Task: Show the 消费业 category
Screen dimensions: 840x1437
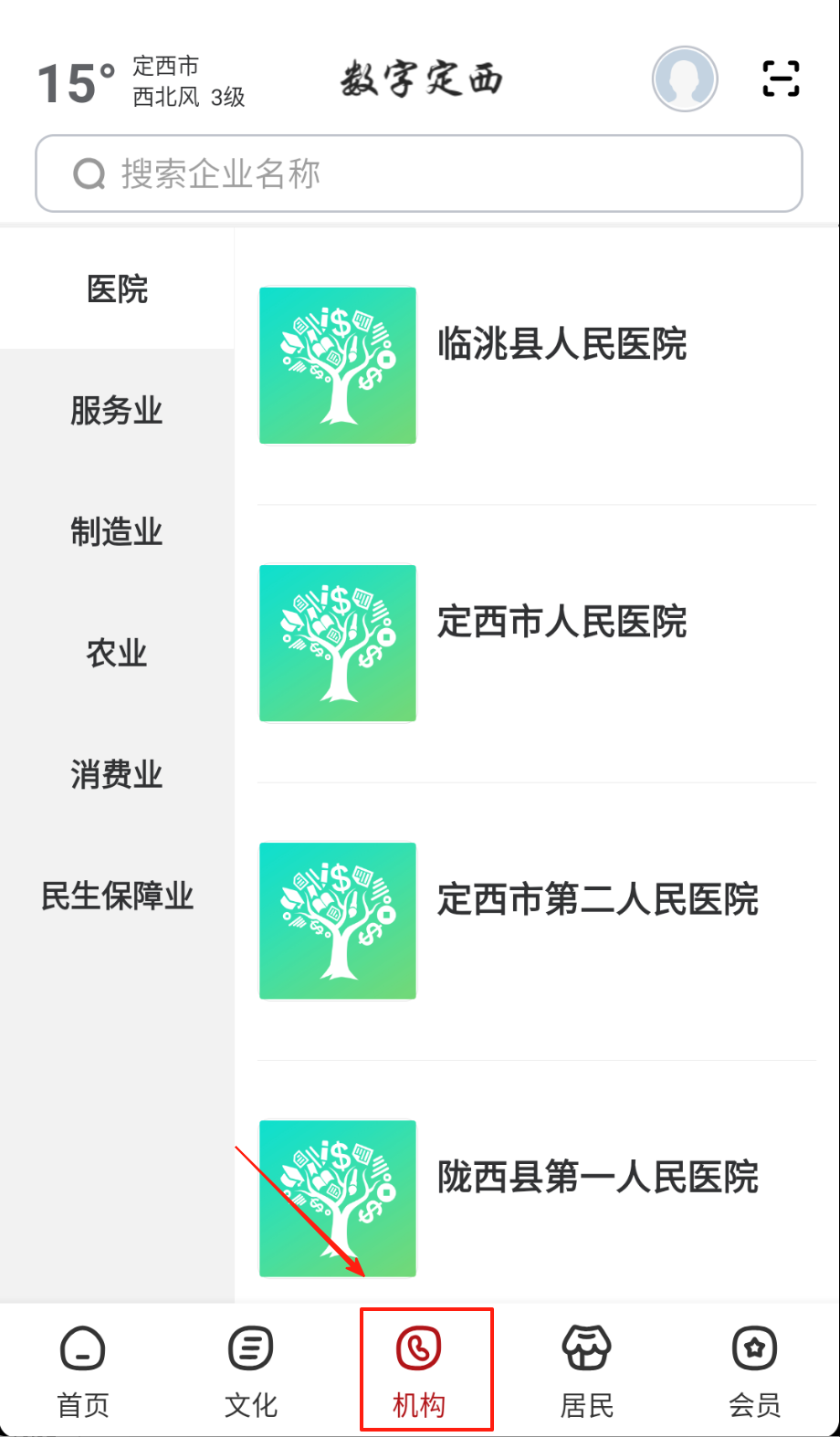Action: [x=117, y=774]
